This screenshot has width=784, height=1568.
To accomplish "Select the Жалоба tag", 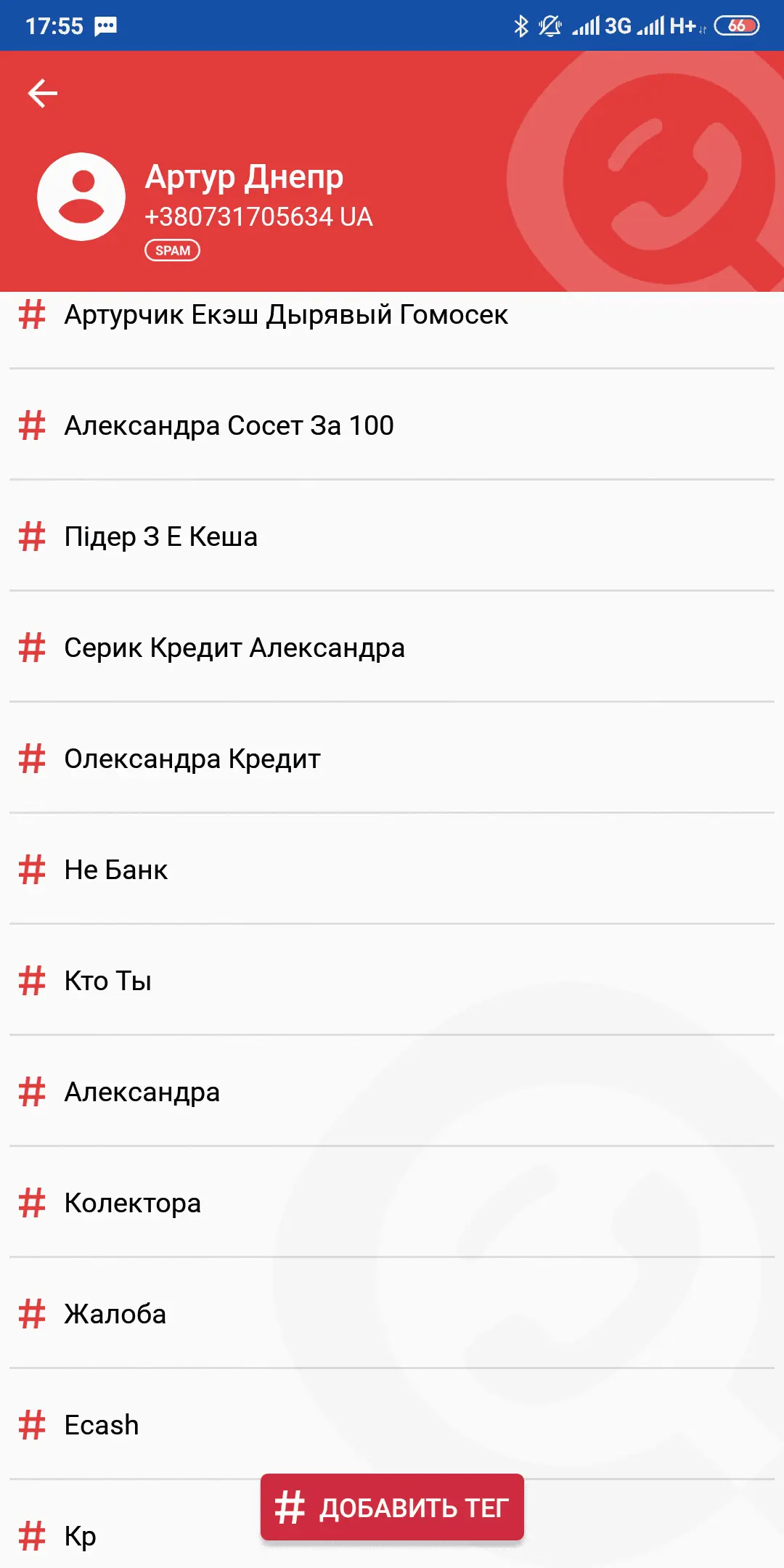I will click(x=115, y=1314).
